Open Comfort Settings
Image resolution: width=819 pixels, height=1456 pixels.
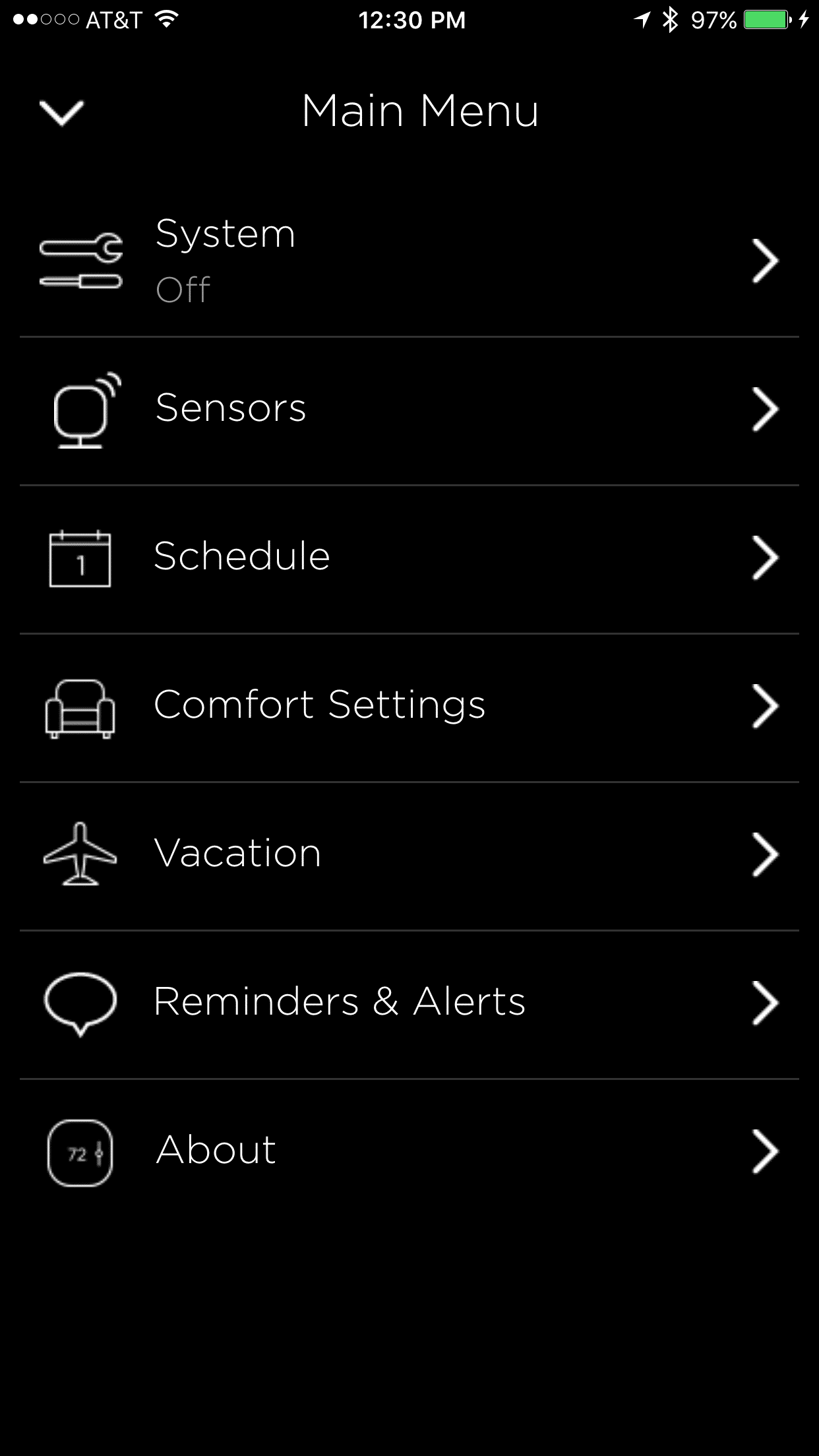[409, 706]
